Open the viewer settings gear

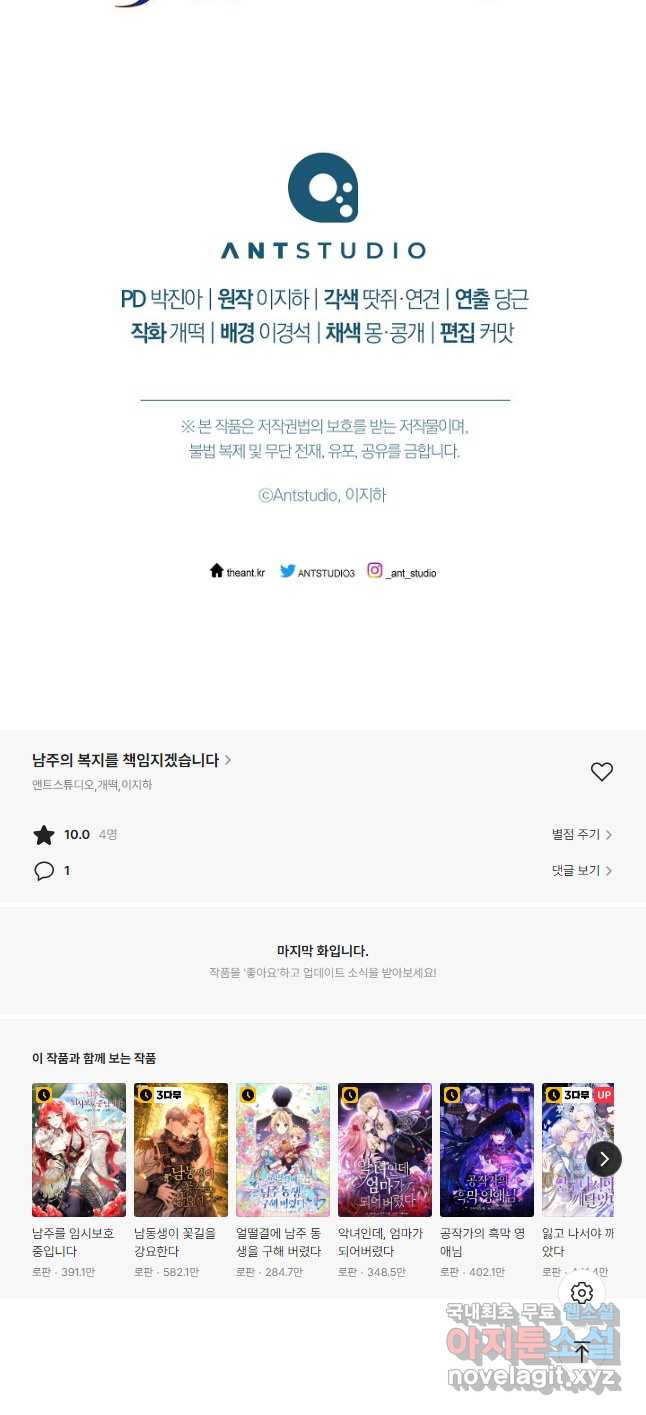[582, 1293]
